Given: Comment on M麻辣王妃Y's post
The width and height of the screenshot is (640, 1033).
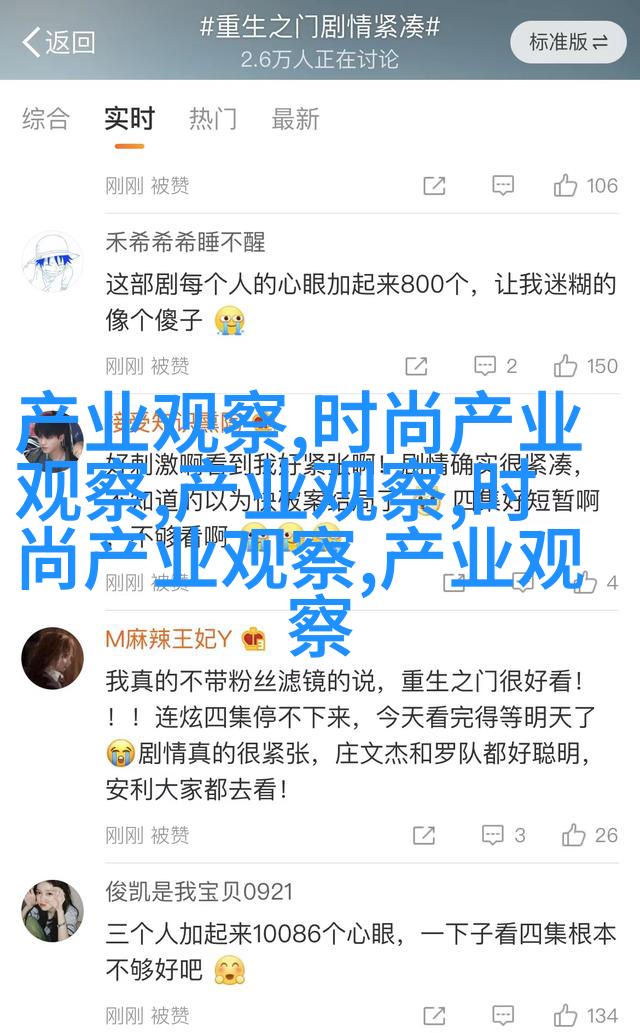Looking at the screenshot, I should point(503,835).
